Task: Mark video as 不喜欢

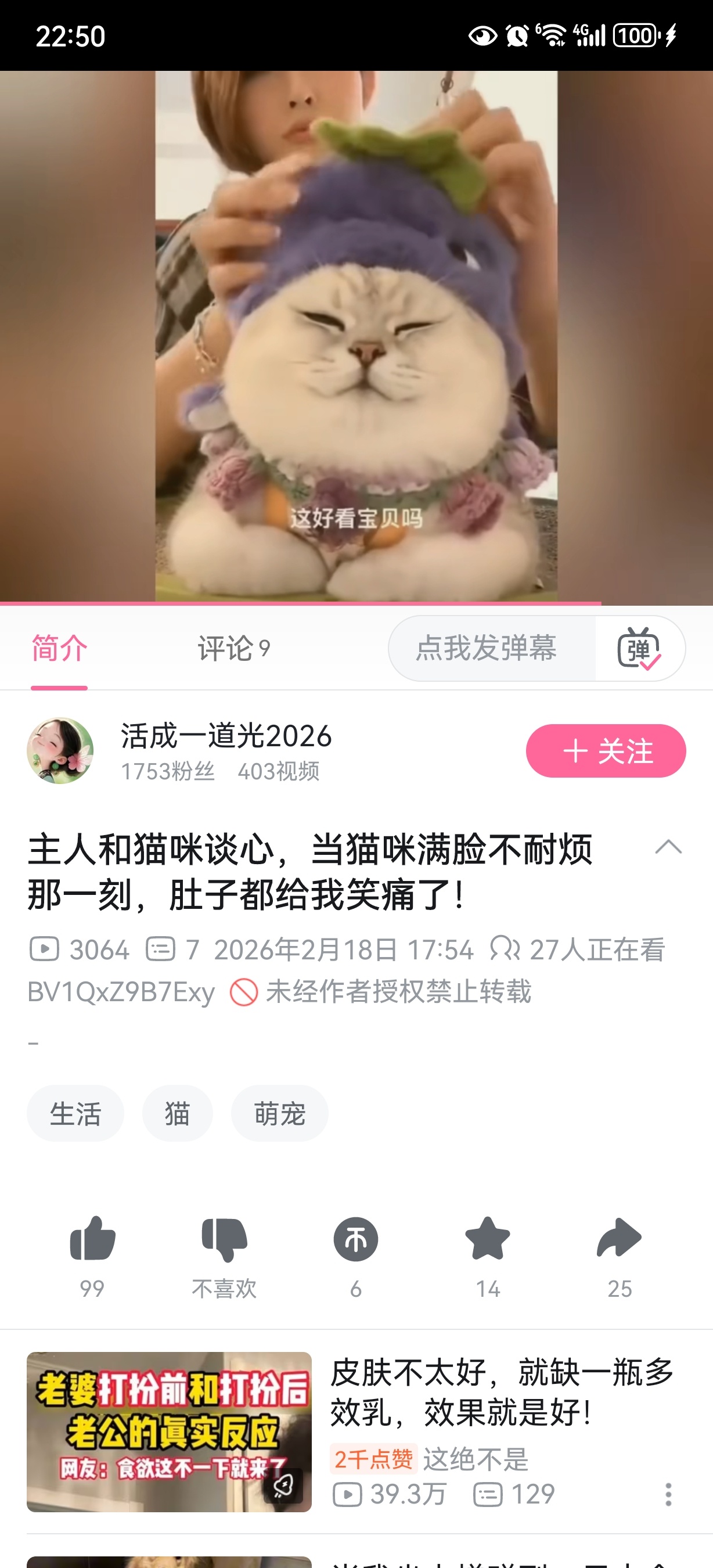Action: (x=224, y=1239)
